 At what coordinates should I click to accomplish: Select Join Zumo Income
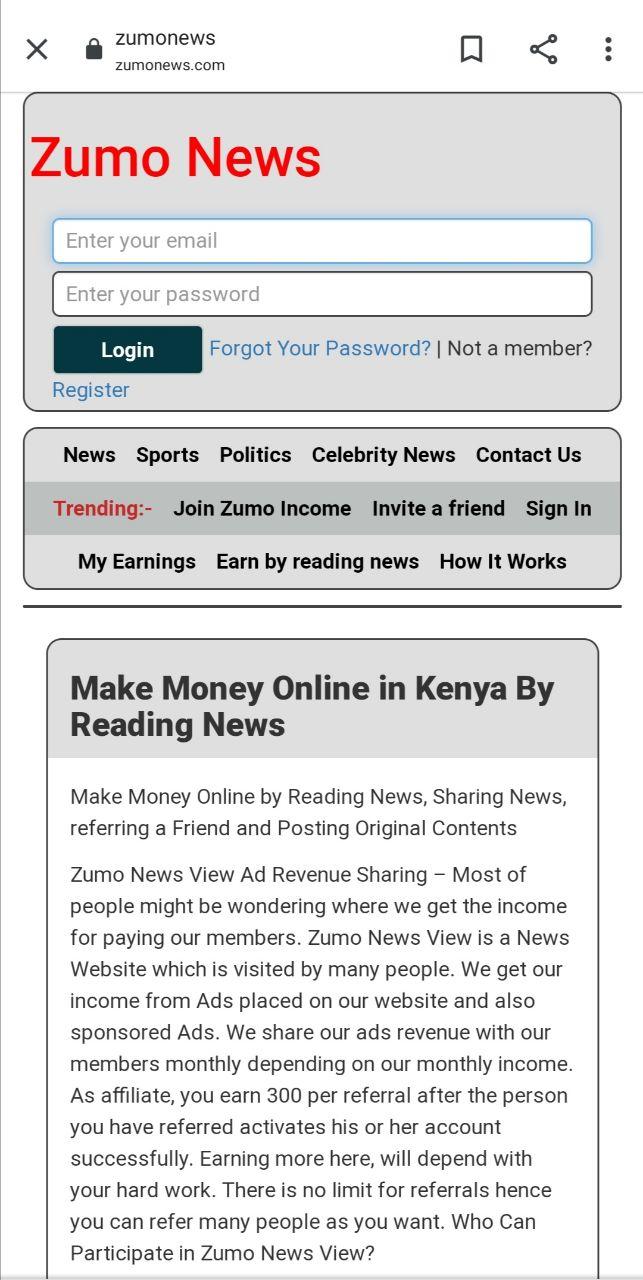tap(262, 508)
